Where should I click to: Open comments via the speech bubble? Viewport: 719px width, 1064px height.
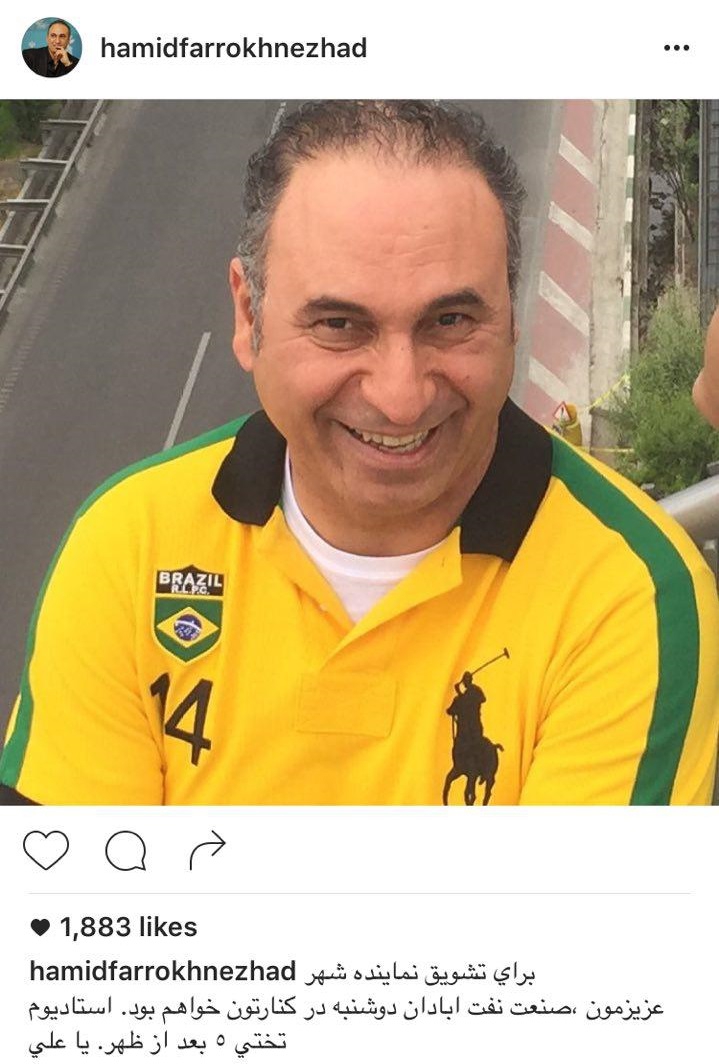pos(126,851)
